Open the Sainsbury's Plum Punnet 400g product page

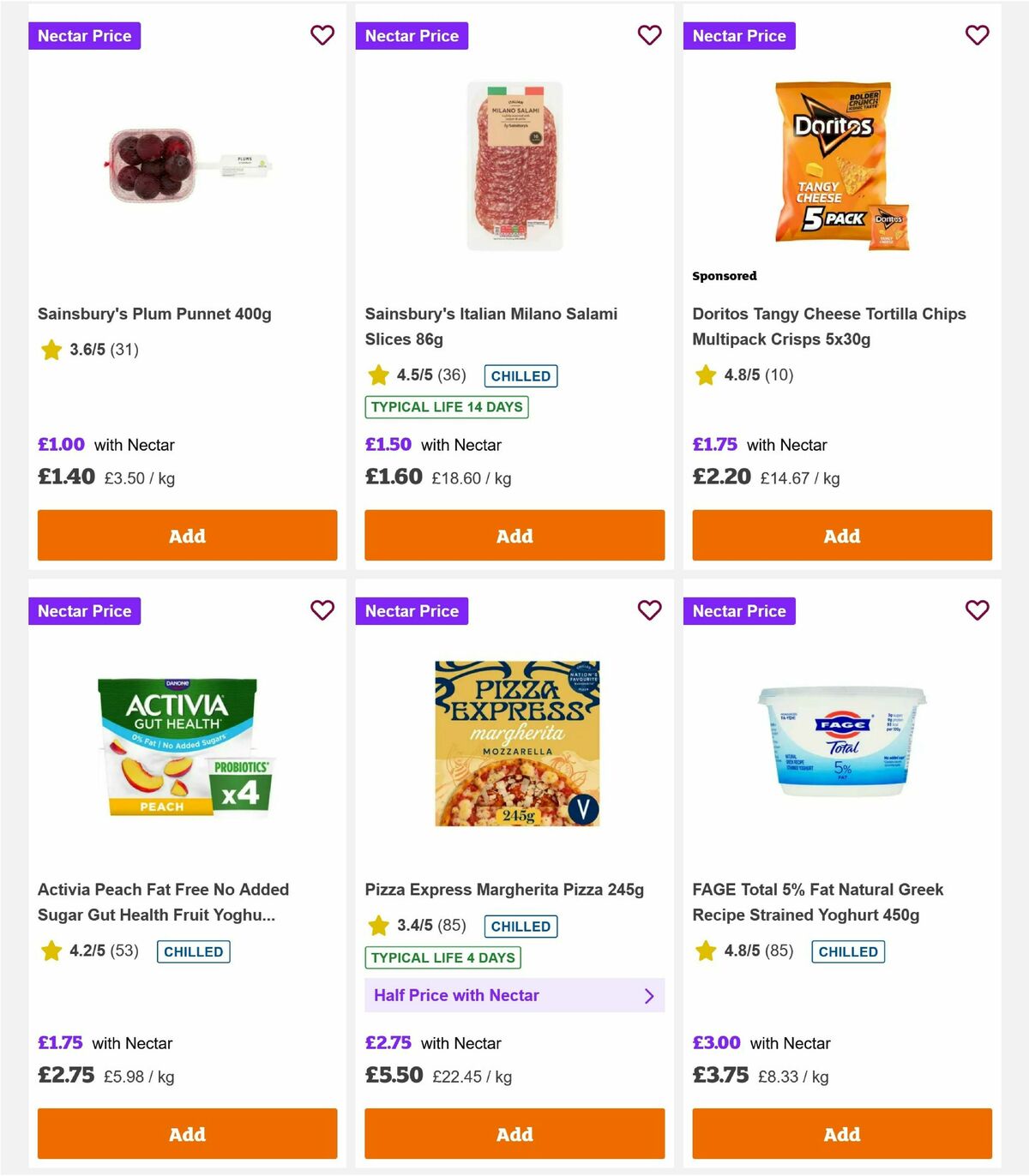click(153, 314)
